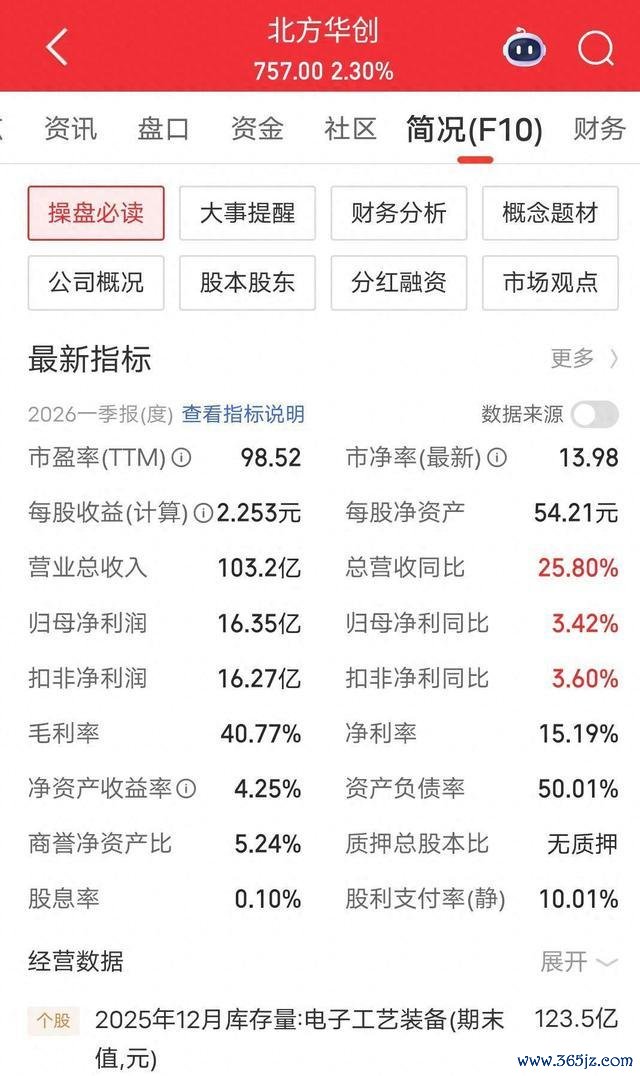Go back using the top-left arrow
The height and width of the screenshot is (1076, 640).
point(58,47)
